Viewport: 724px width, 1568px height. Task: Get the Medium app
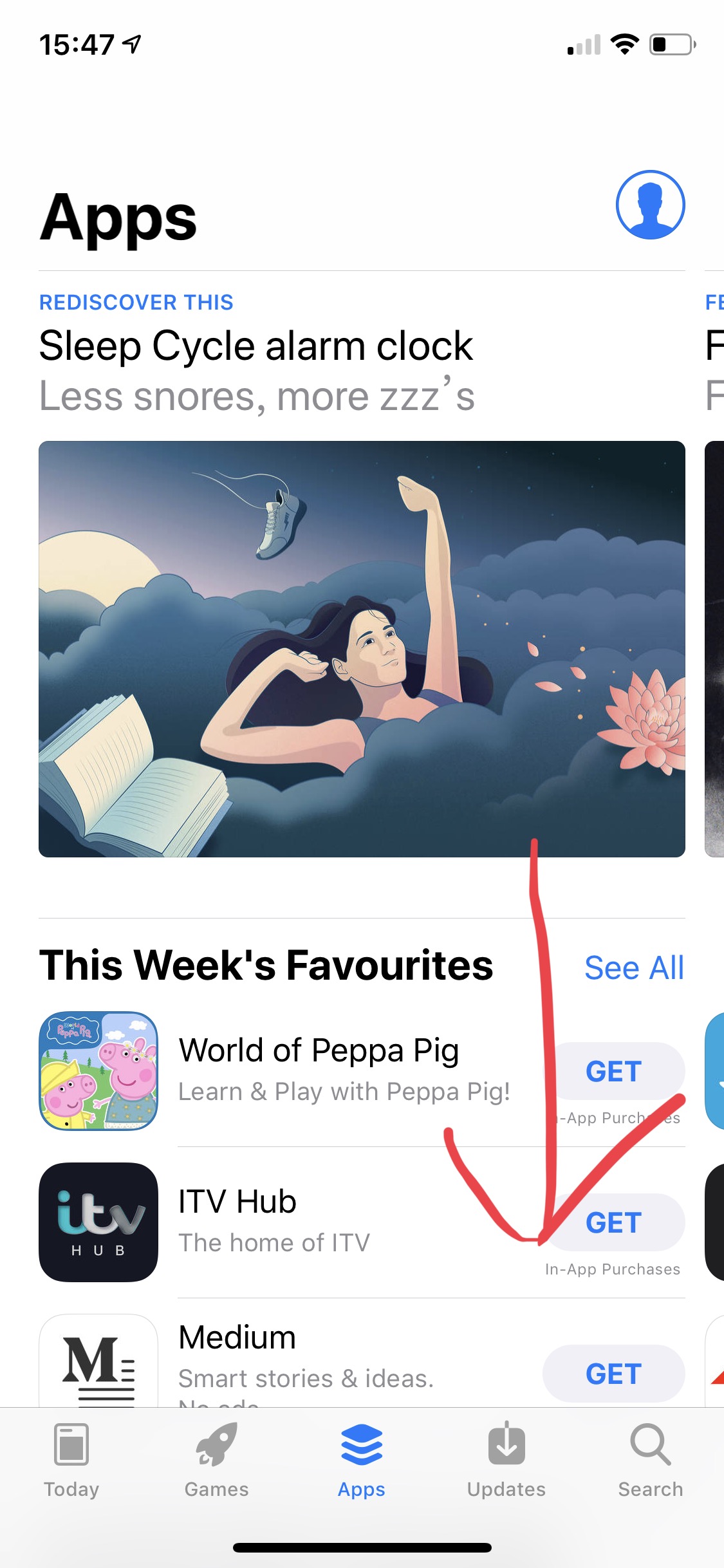tap(613, 1374)
